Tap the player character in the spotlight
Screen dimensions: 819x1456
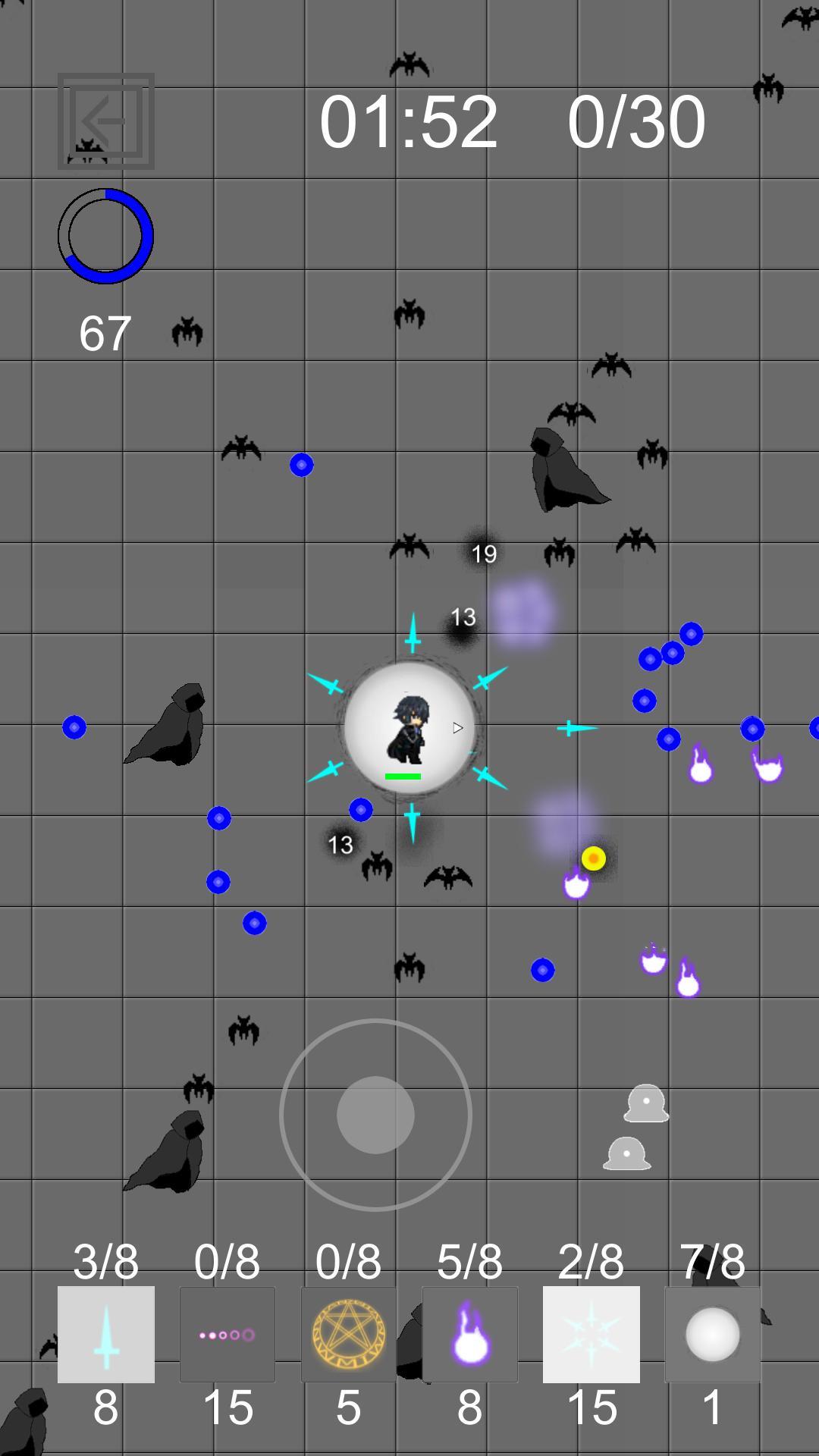tap(409, 728)
